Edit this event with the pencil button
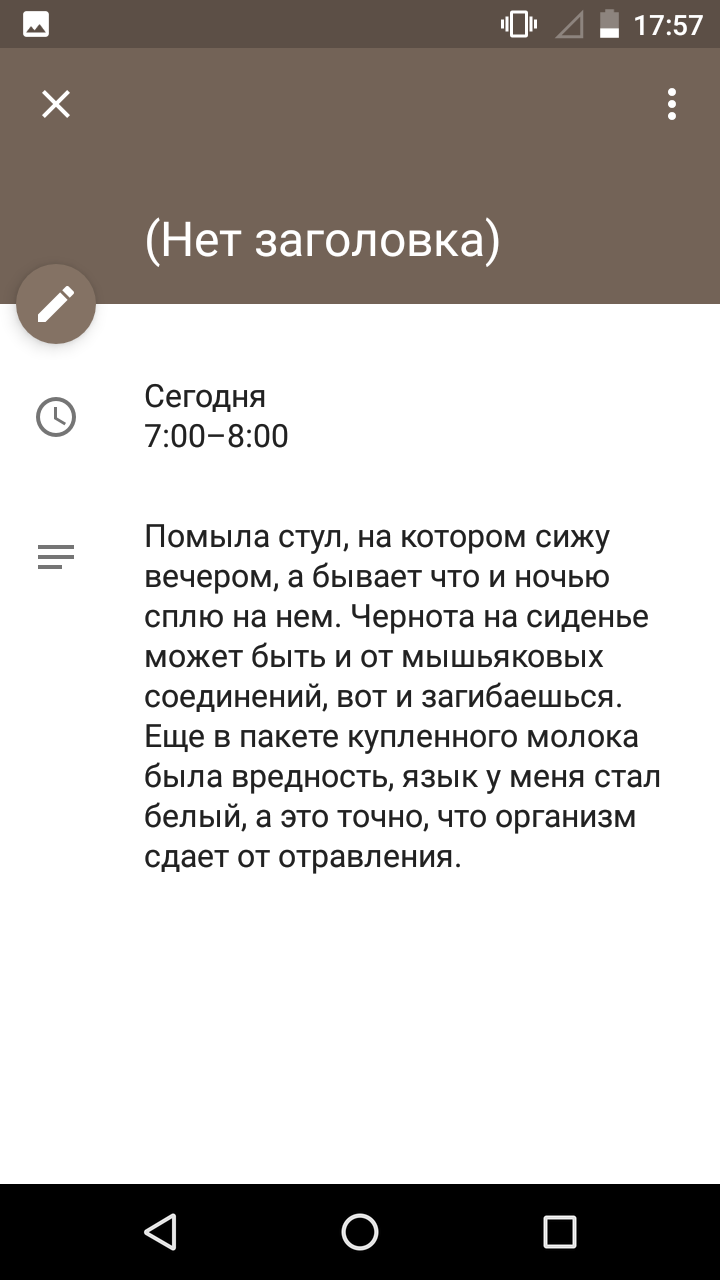The width and height of the screenshot is (720, 1280). pos(56,304)
